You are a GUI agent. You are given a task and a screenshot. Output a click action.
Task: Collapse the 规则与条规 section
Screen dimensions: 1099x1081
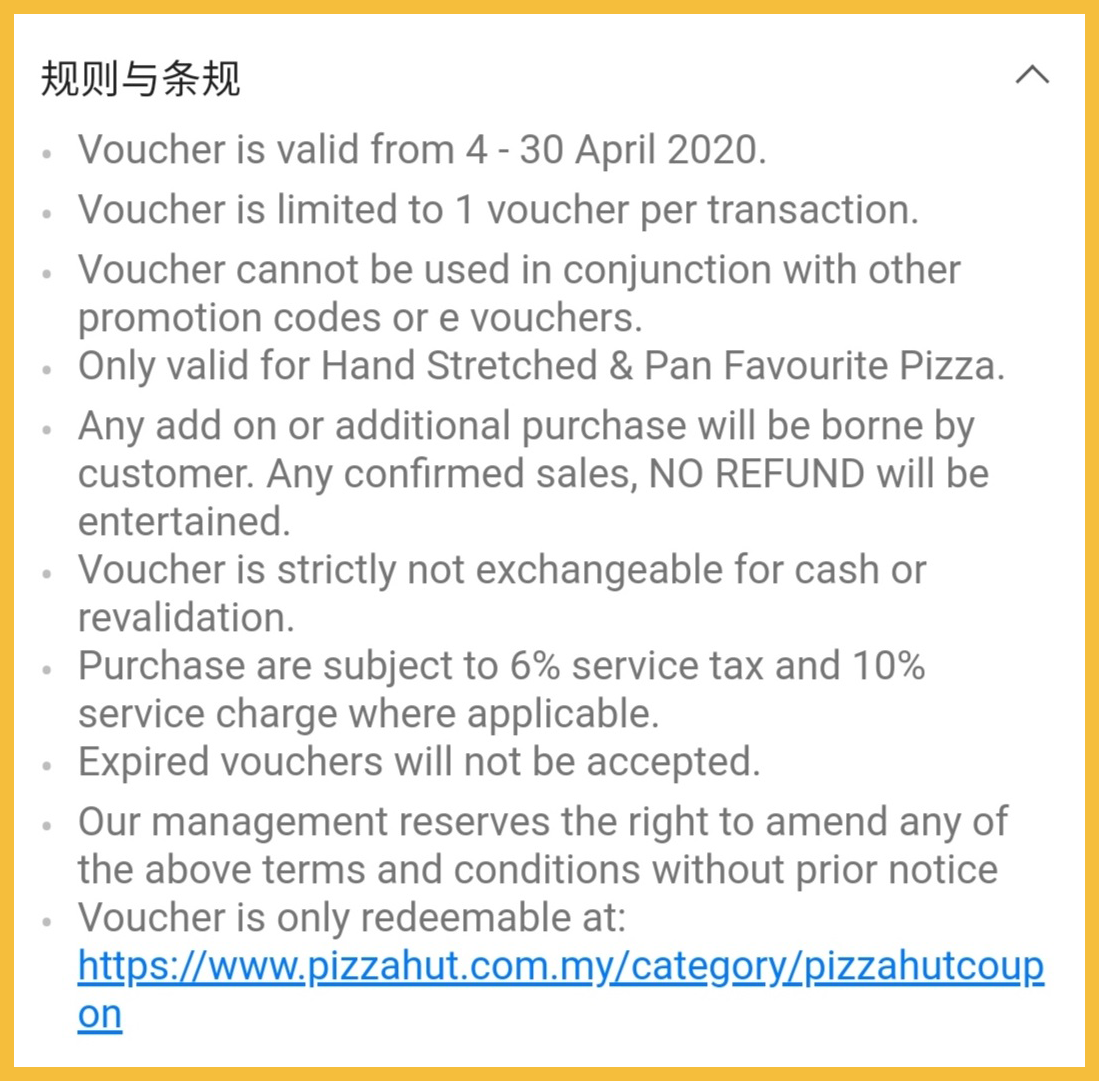click(1031, 76)
